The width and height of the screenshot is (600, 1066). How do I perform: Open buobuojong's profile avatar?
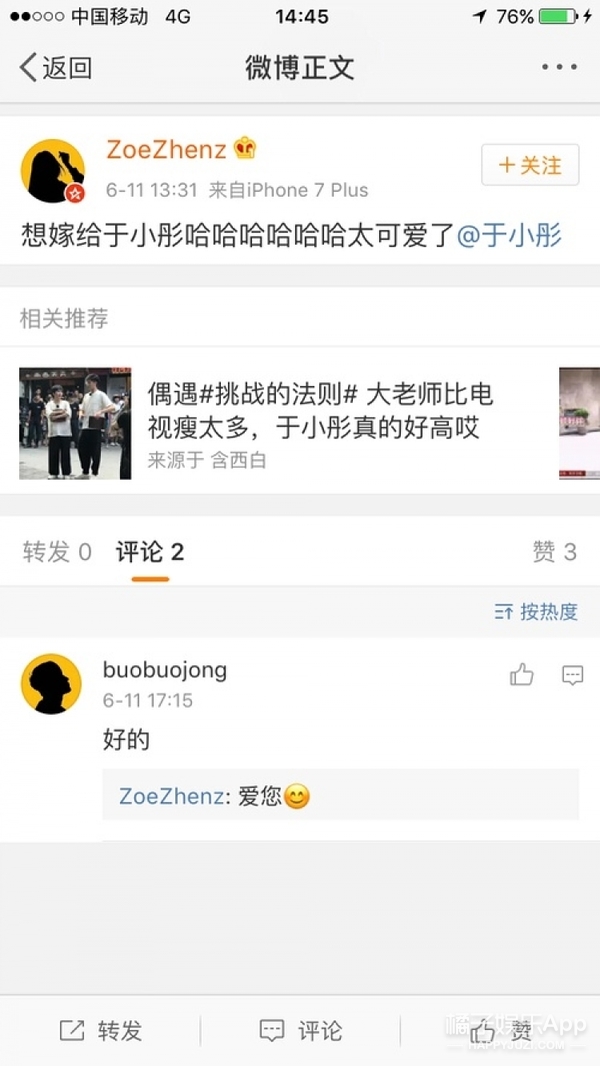pos(51,684)
